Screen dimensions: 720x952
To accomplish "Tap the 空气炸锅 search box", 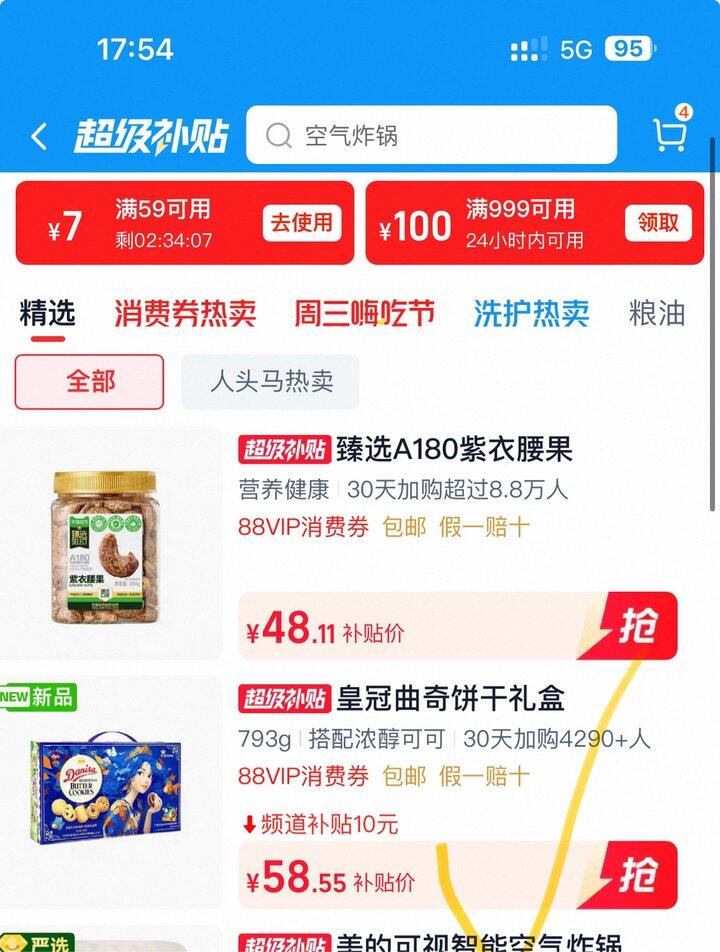I will tap(431, 135).
